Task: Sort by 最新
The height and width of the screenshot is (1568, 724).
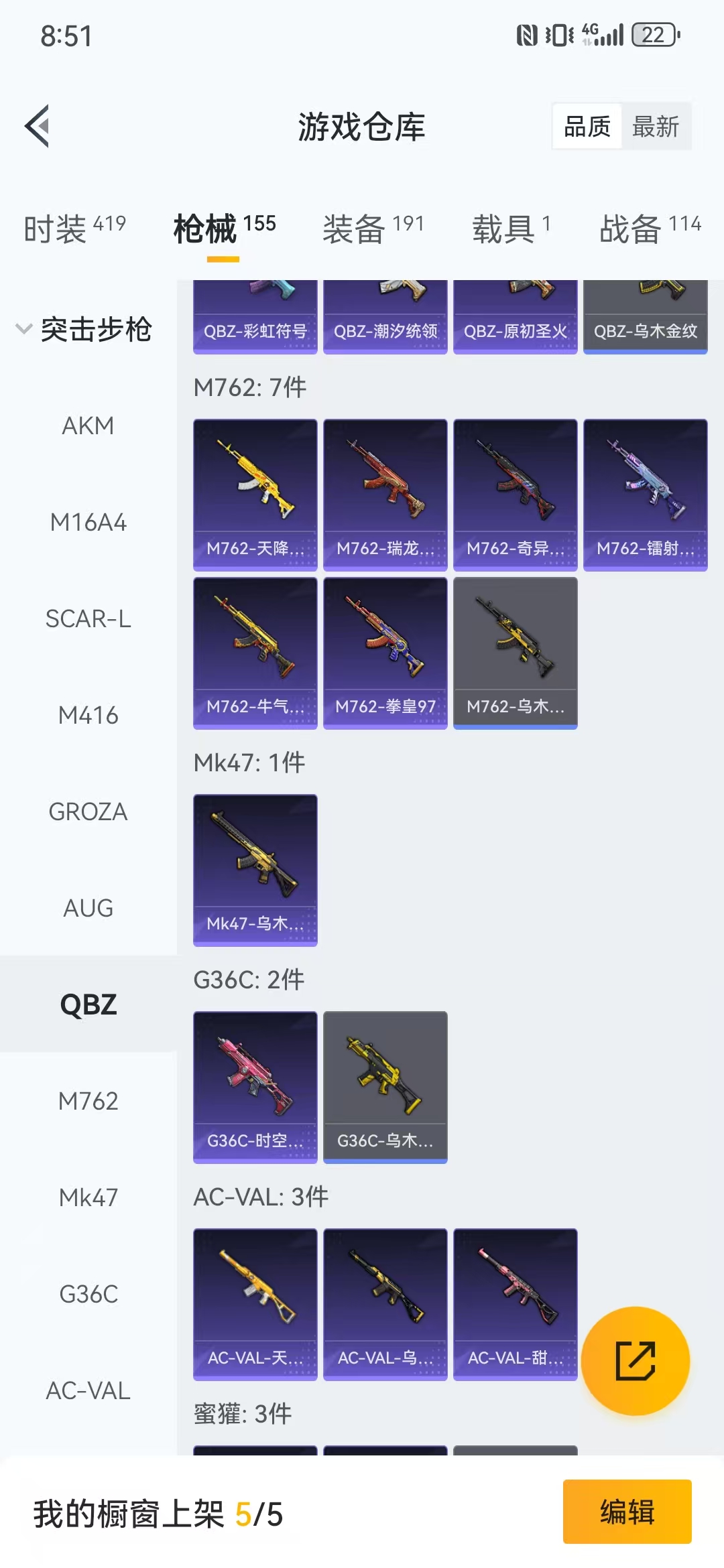Action: (x=655, y=127)
